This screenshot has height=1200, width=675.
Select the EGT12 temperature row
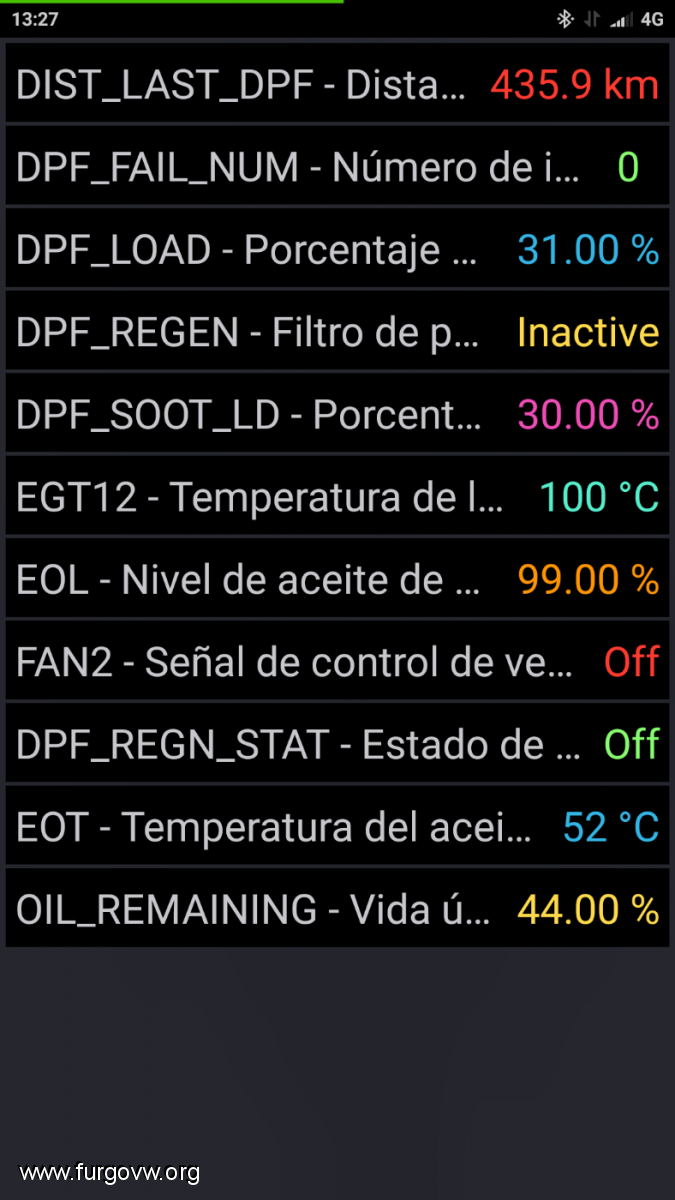click(x=337, y=496)
